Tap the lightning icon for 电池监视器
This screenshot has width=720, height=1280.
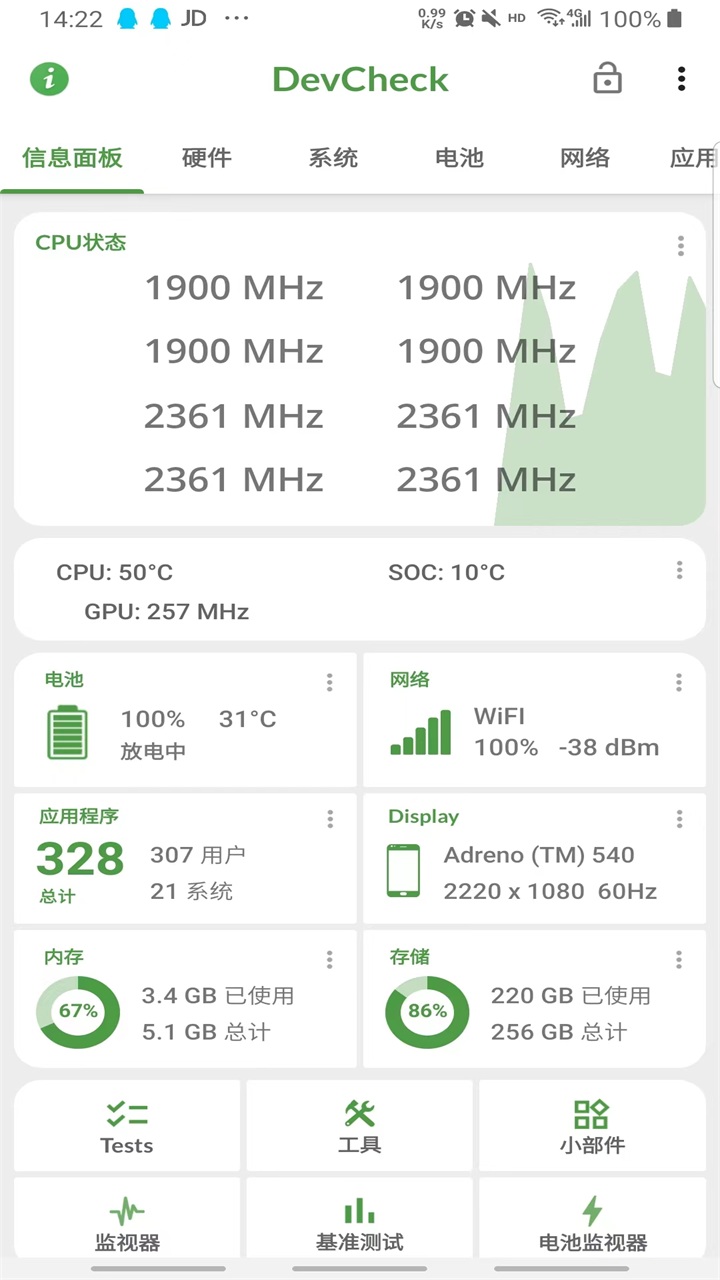(x=592, y=1207)
